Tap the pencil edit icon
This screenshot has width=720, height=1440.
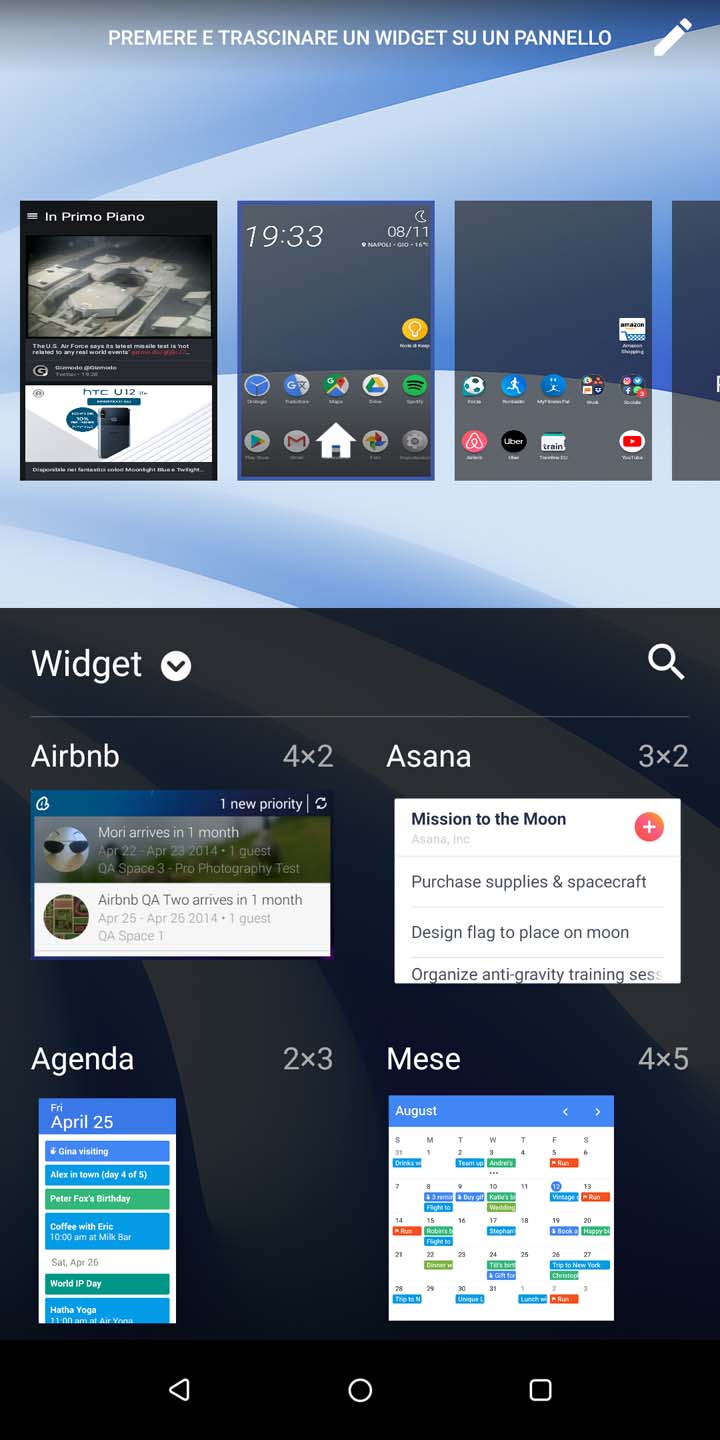(x=672, y=37)
